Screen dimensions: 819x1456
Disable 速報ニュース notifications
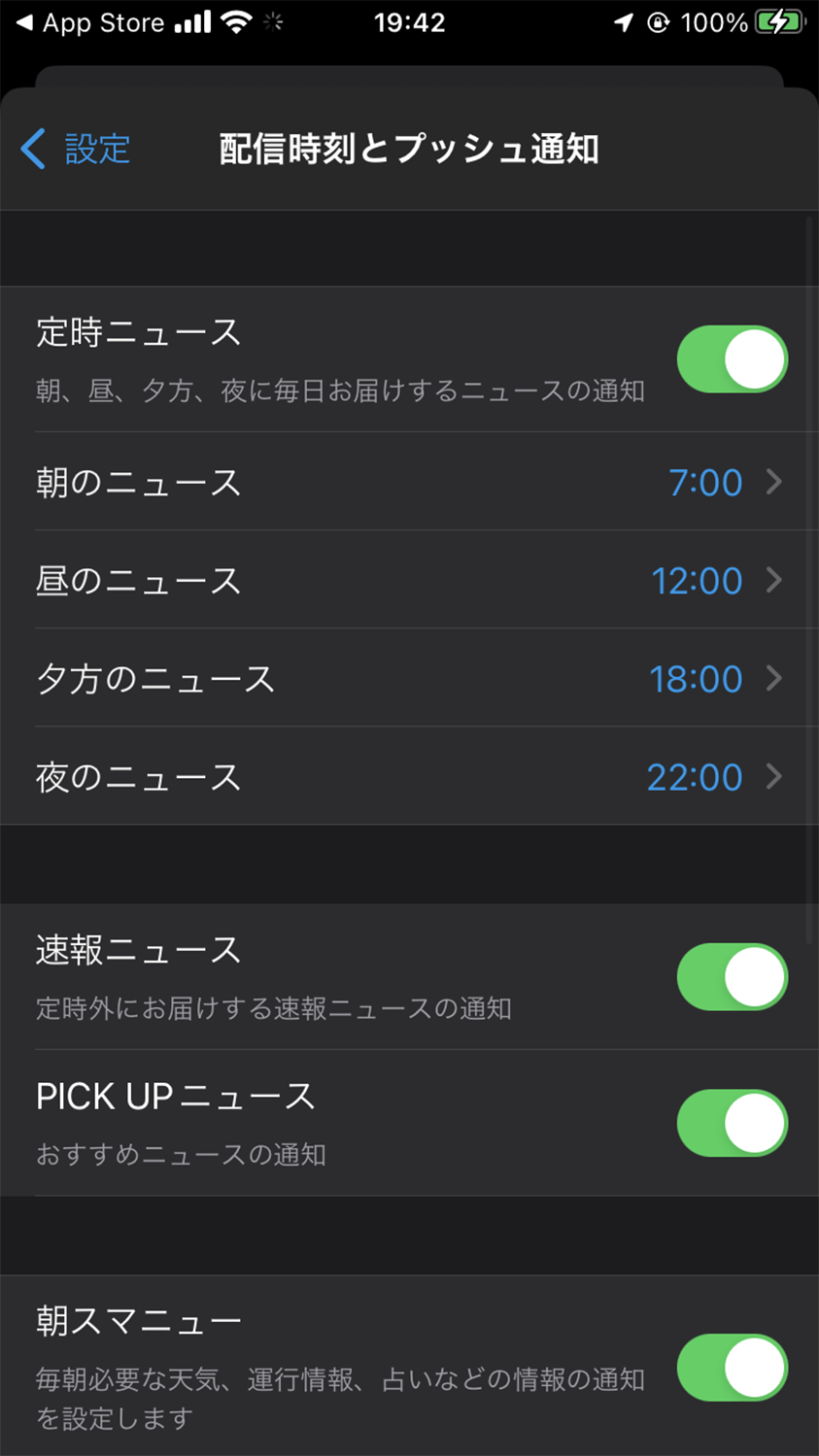pyautogui.click(x=732, y=977)
